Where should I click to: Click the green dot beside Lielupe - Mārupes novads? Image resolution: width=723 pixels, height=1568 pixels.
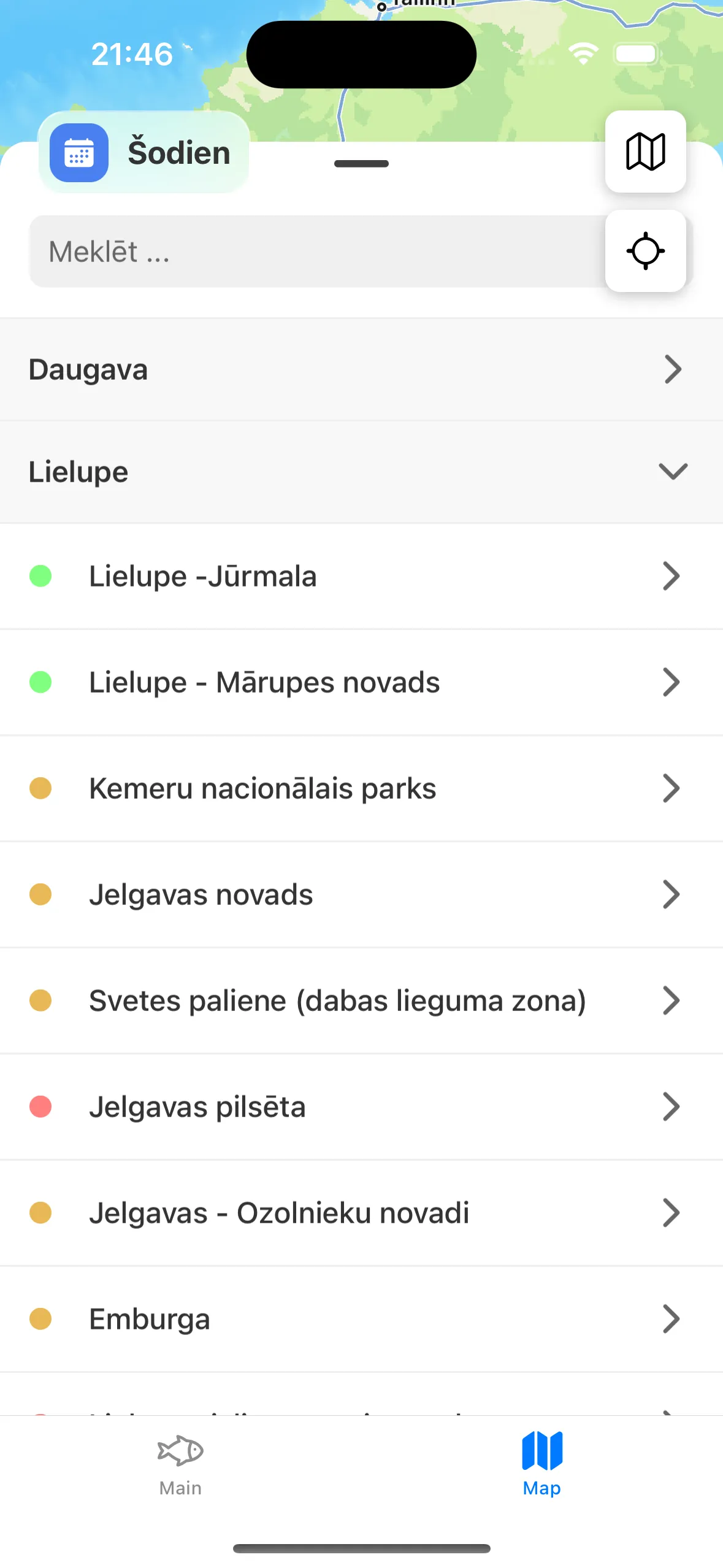click(x=40, y=682)
